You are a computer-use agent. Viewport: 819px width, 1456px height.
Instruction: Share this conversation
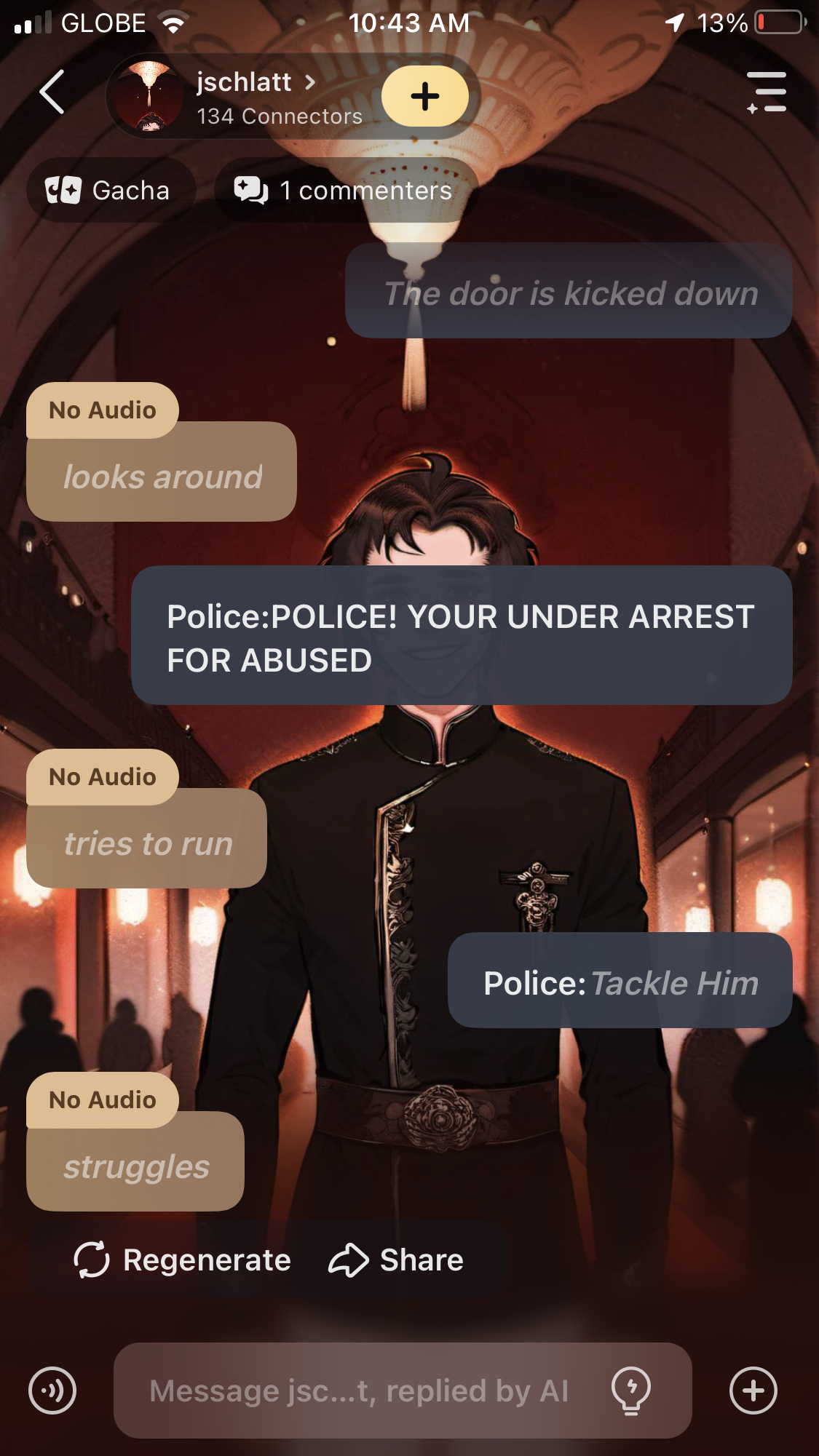[397, 1260]
